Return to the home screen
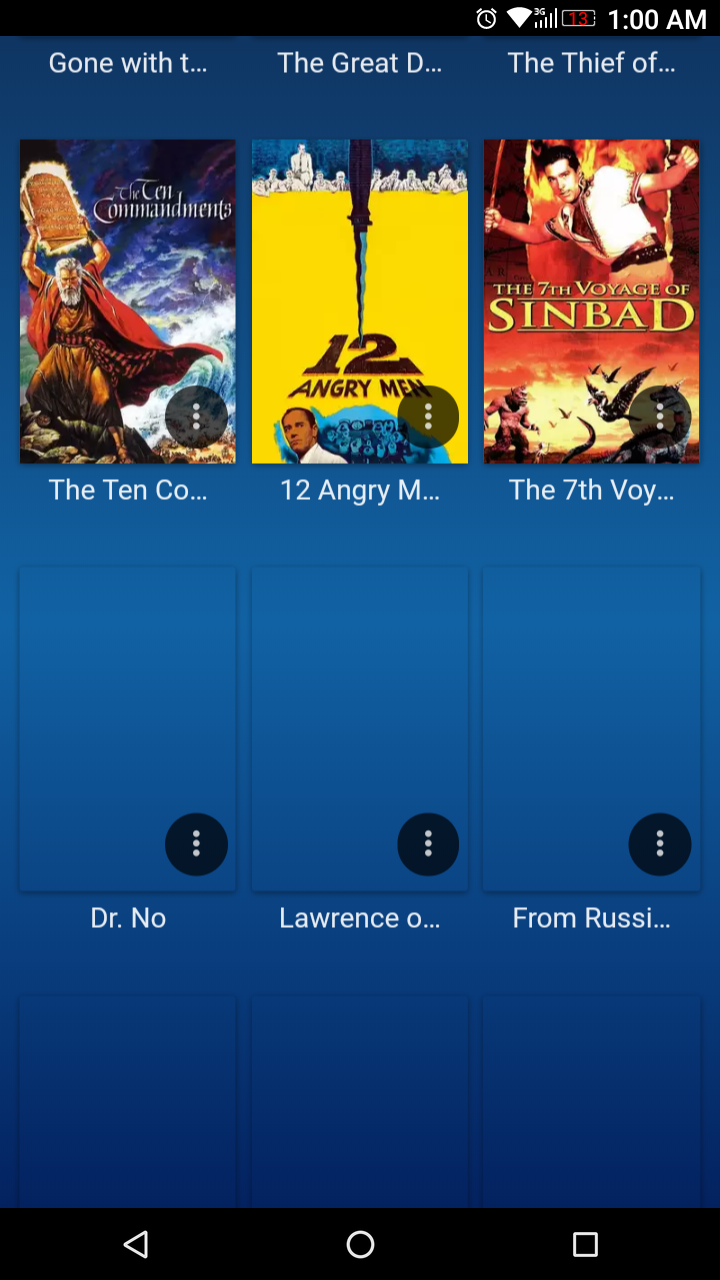The height and width of the screenshot is (1280, 720). coord(360,1244)
